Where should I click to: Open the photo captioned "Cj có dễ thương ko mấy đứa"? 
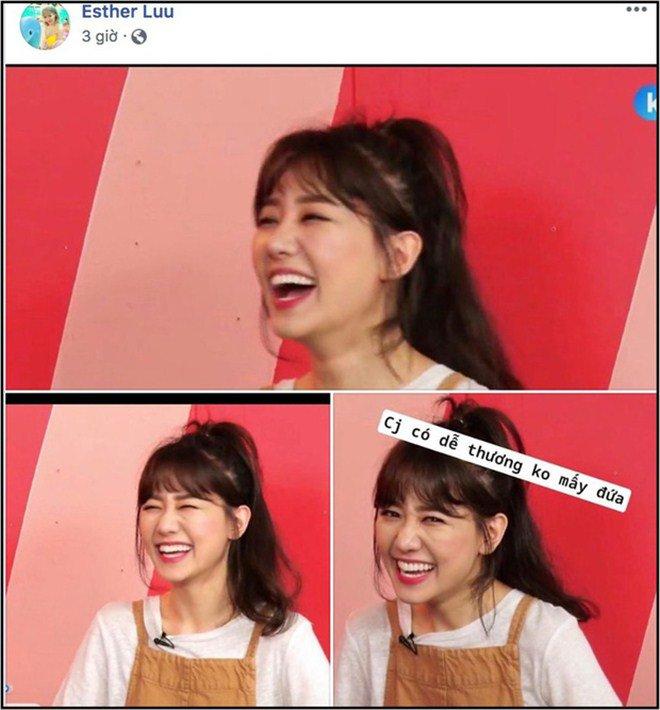[494, 550]
